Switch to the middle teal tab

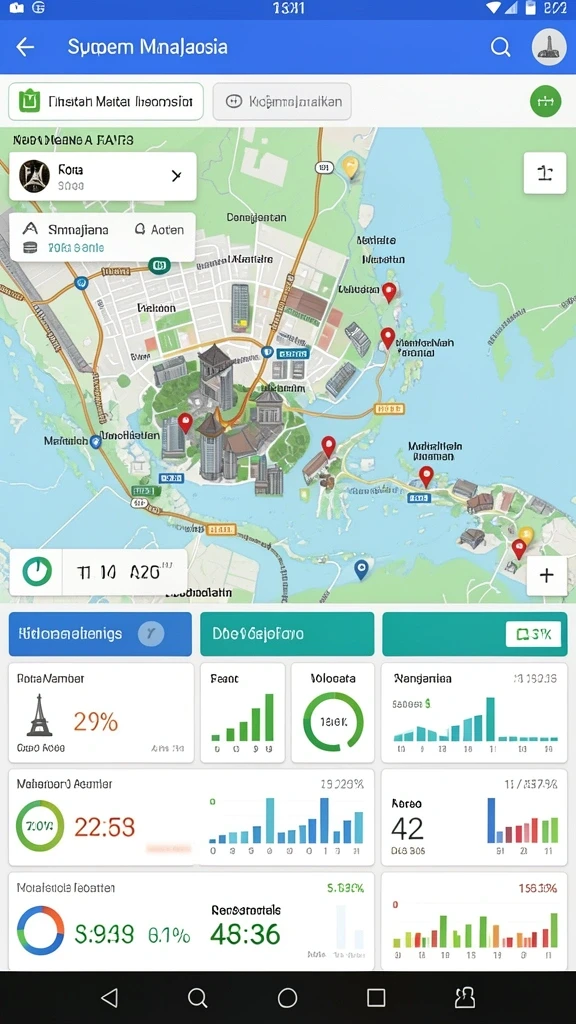tap(287, 633)
